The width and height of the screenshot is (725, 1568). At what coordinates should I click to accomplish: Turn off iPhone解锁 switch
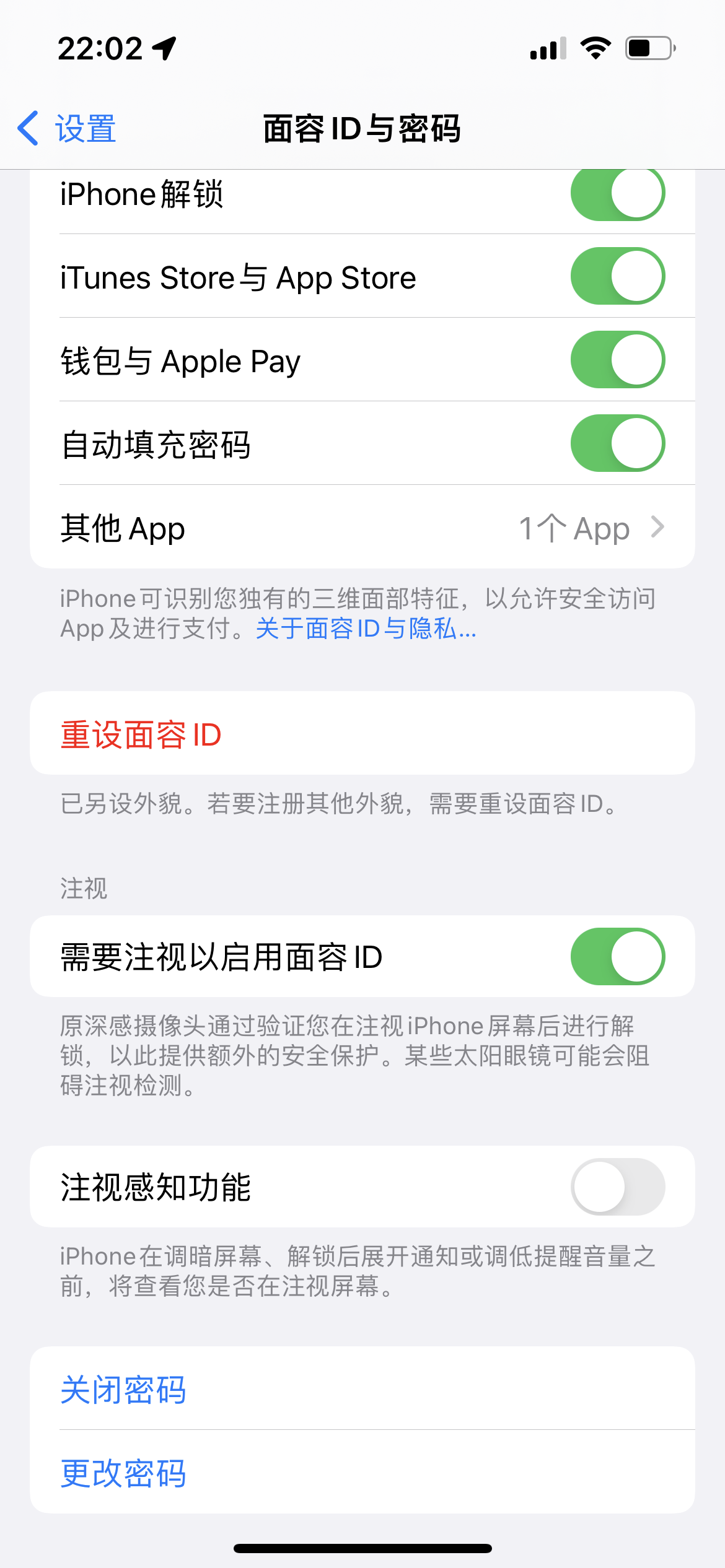[x=617, y=193]
